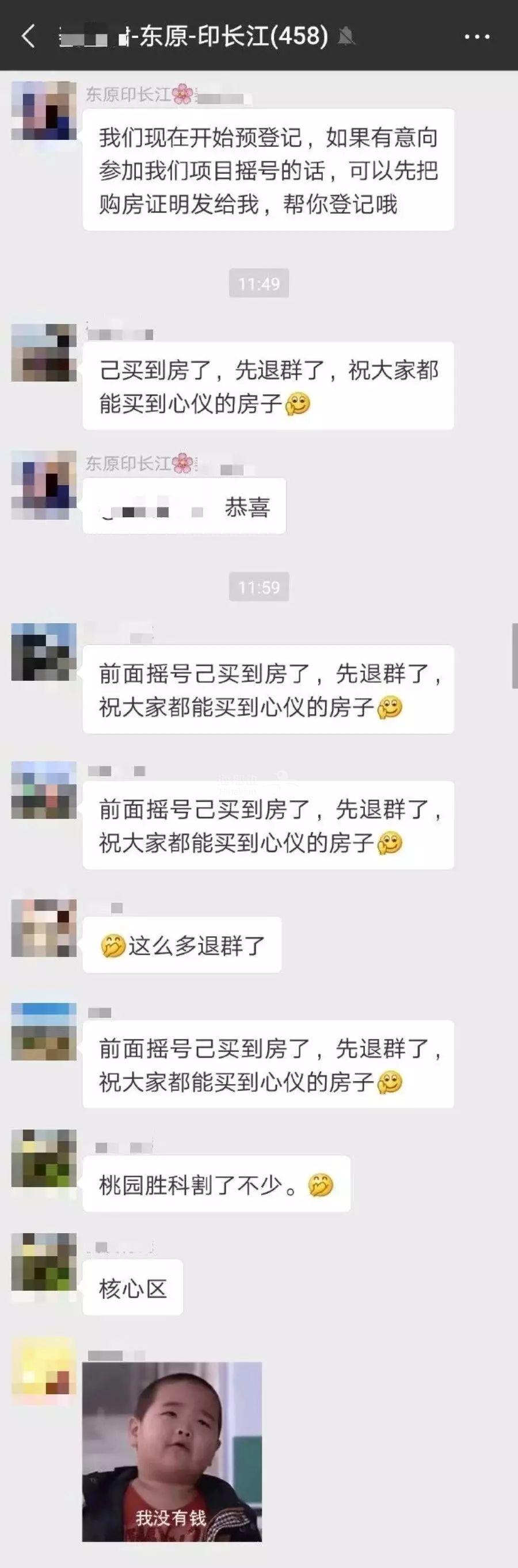Image resolution: width=518 pixels, height=1568 pixels.
Task: Tap avatar of sender of 核心区
Action: (x=44, y=1262)
